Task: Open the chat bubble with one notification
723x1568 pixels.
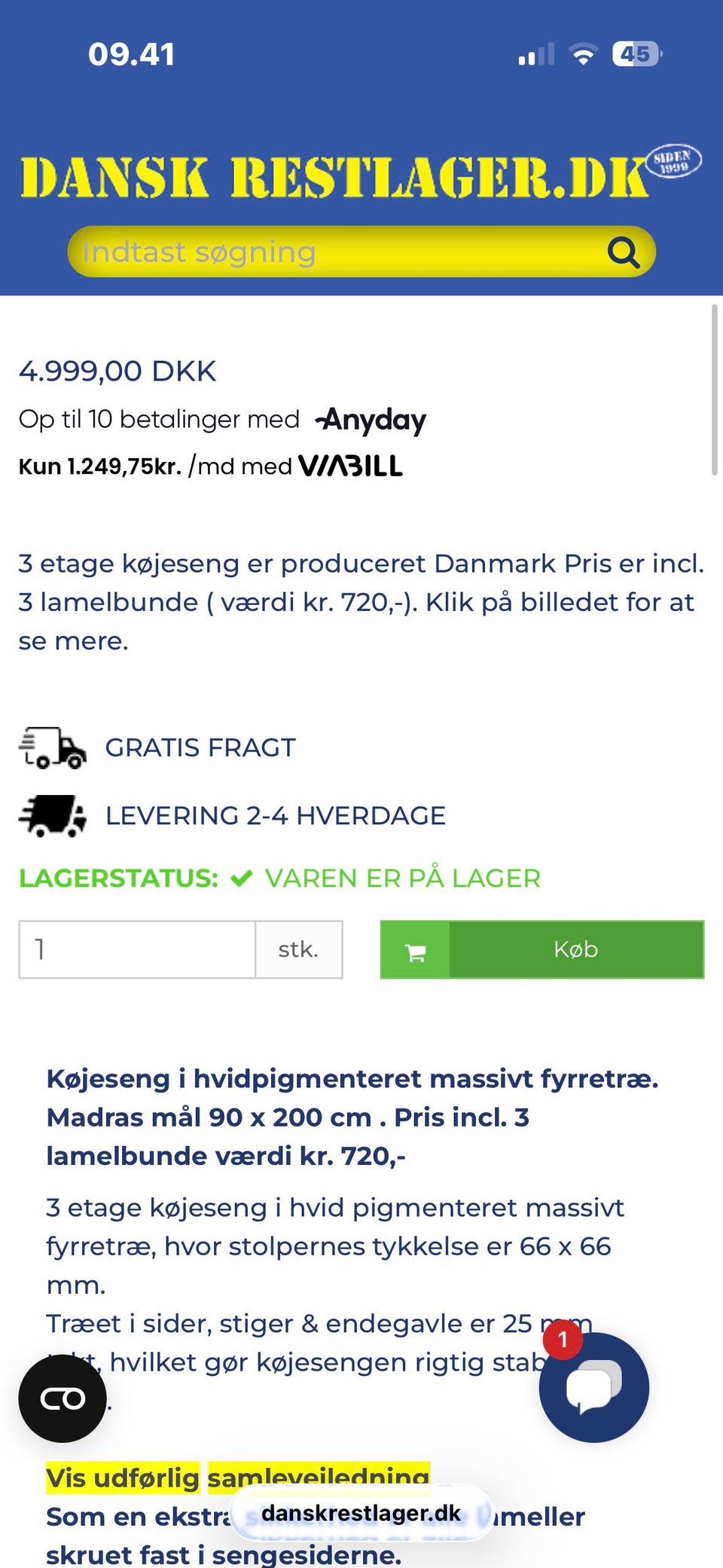Action: coord(593,1387)
